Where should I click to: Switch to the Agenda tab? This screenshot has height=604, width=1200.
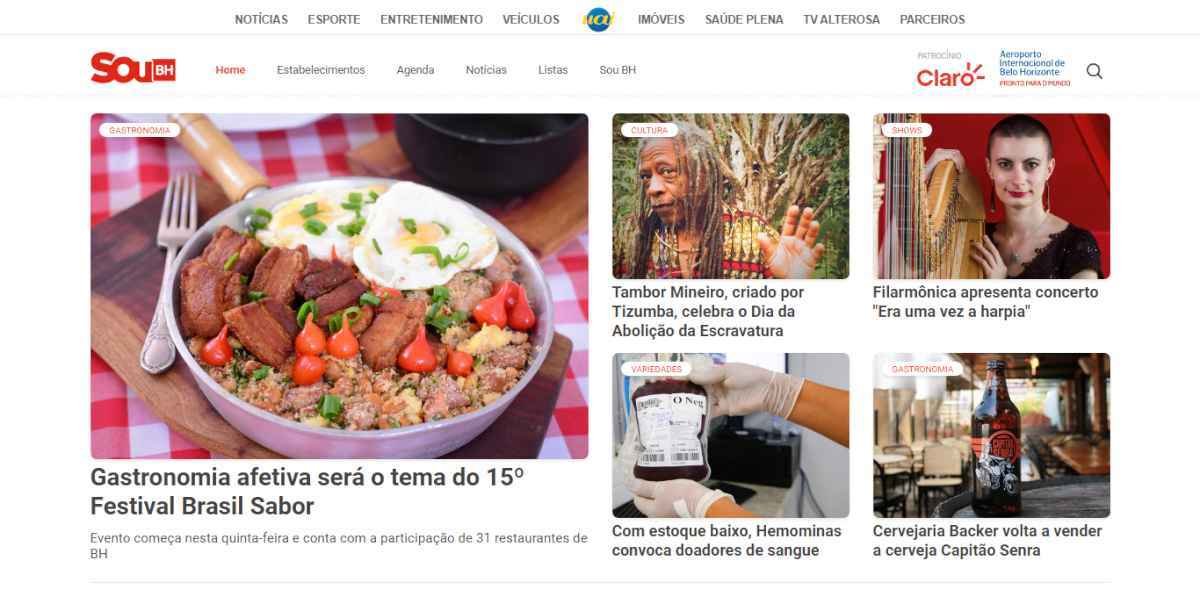point(415,70)
